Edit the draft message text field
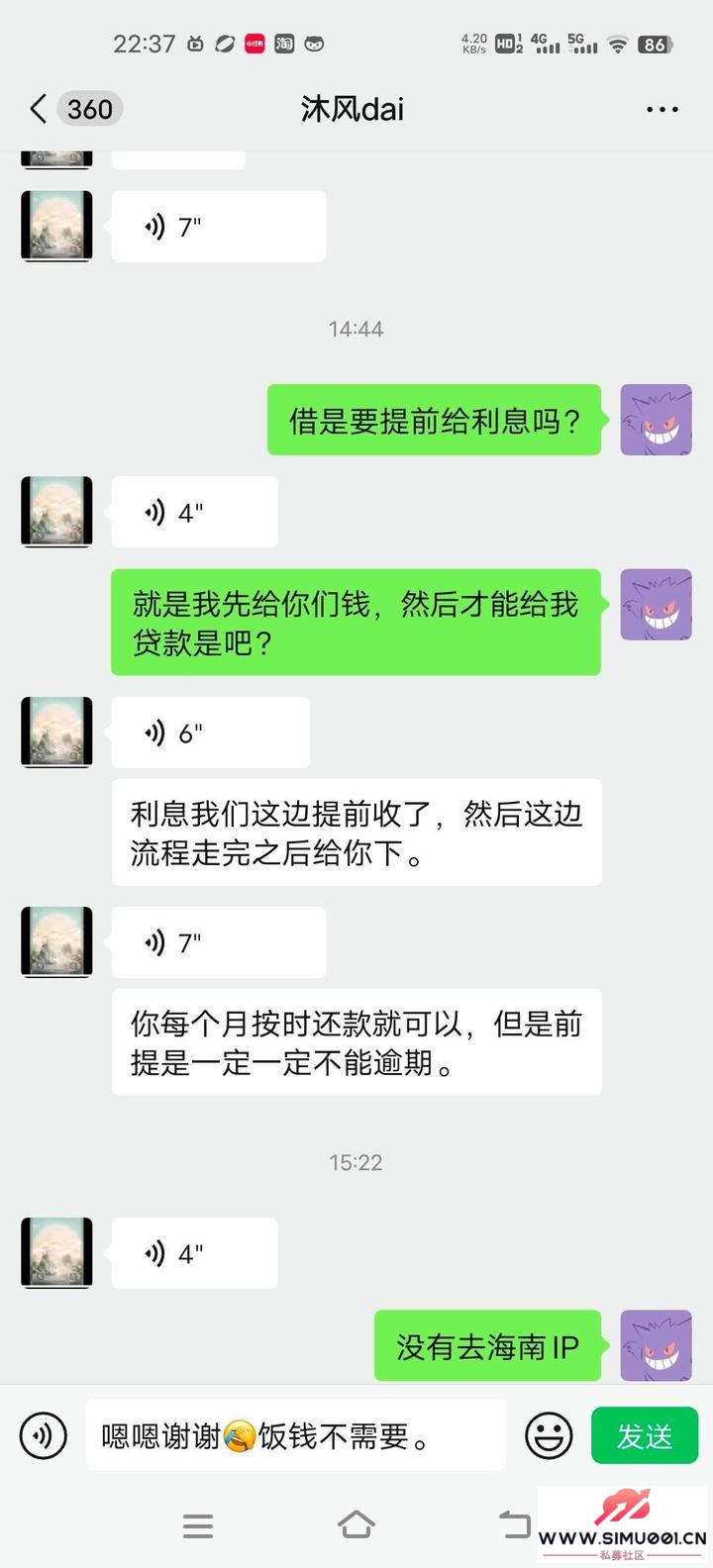The image size is (713, 1568). (297, 1435)
